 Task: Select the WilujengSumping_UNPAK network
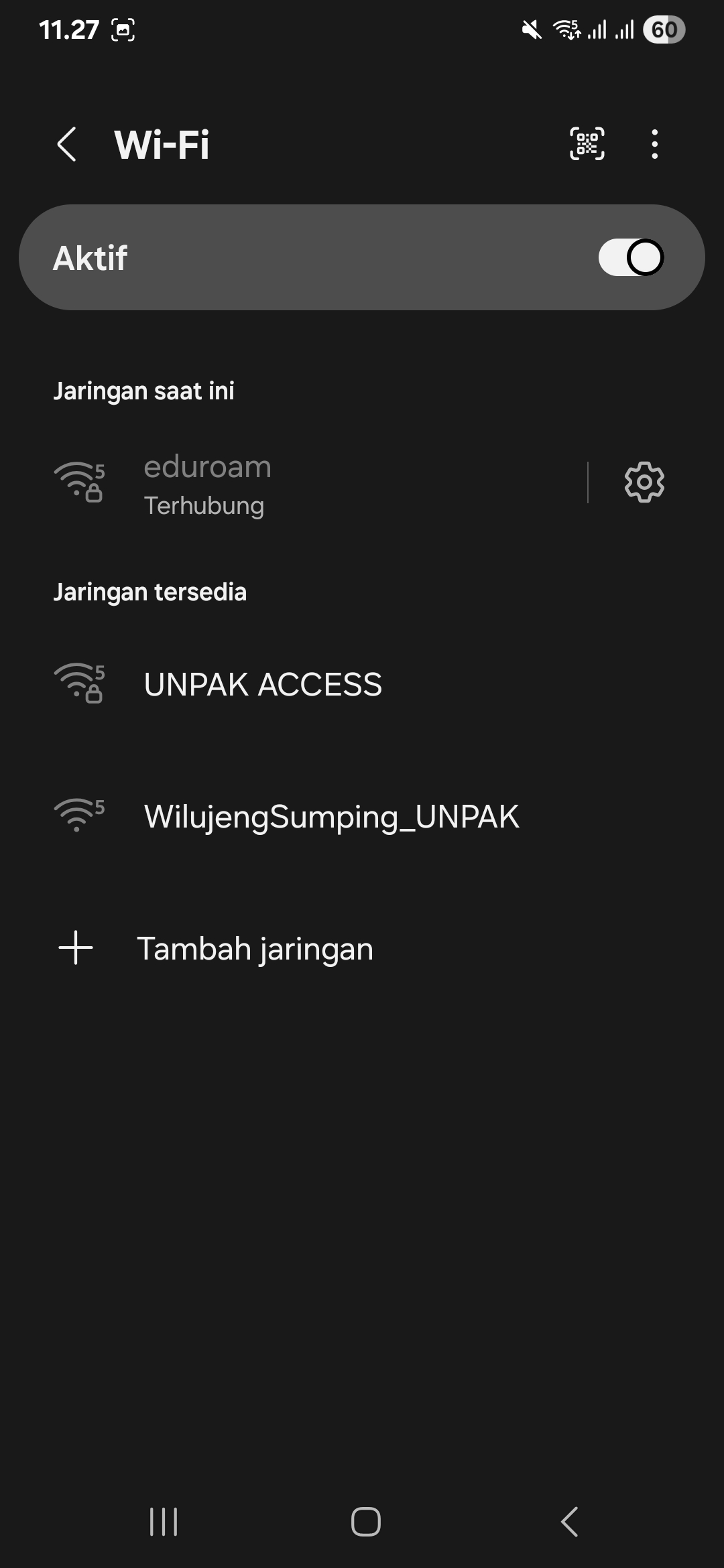click(362, 817)
